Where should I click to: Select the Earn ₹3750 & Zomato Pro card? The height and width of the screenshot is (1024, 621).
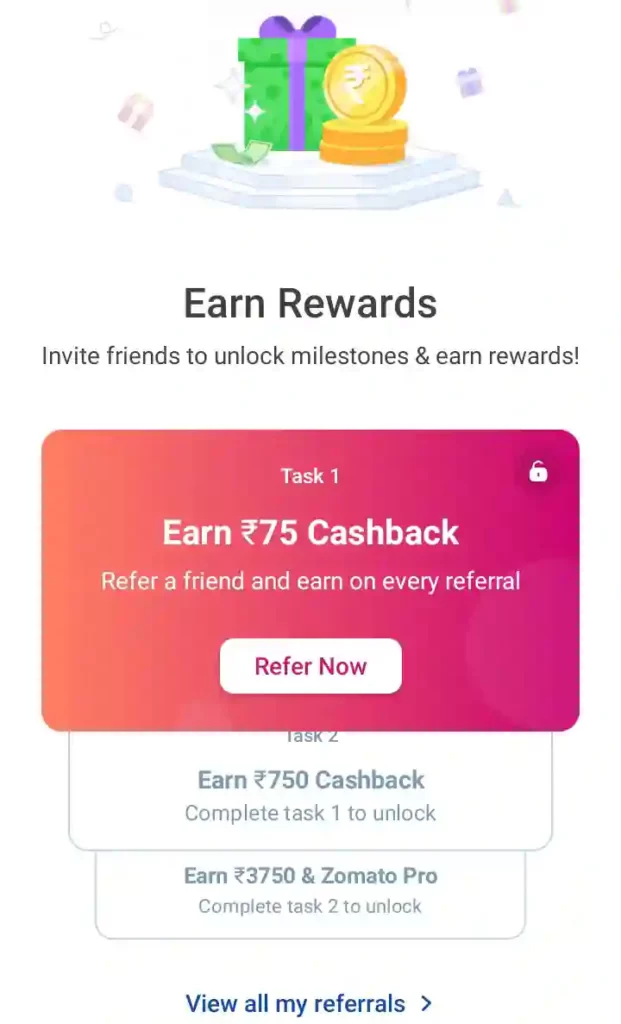tap(310, 890)
